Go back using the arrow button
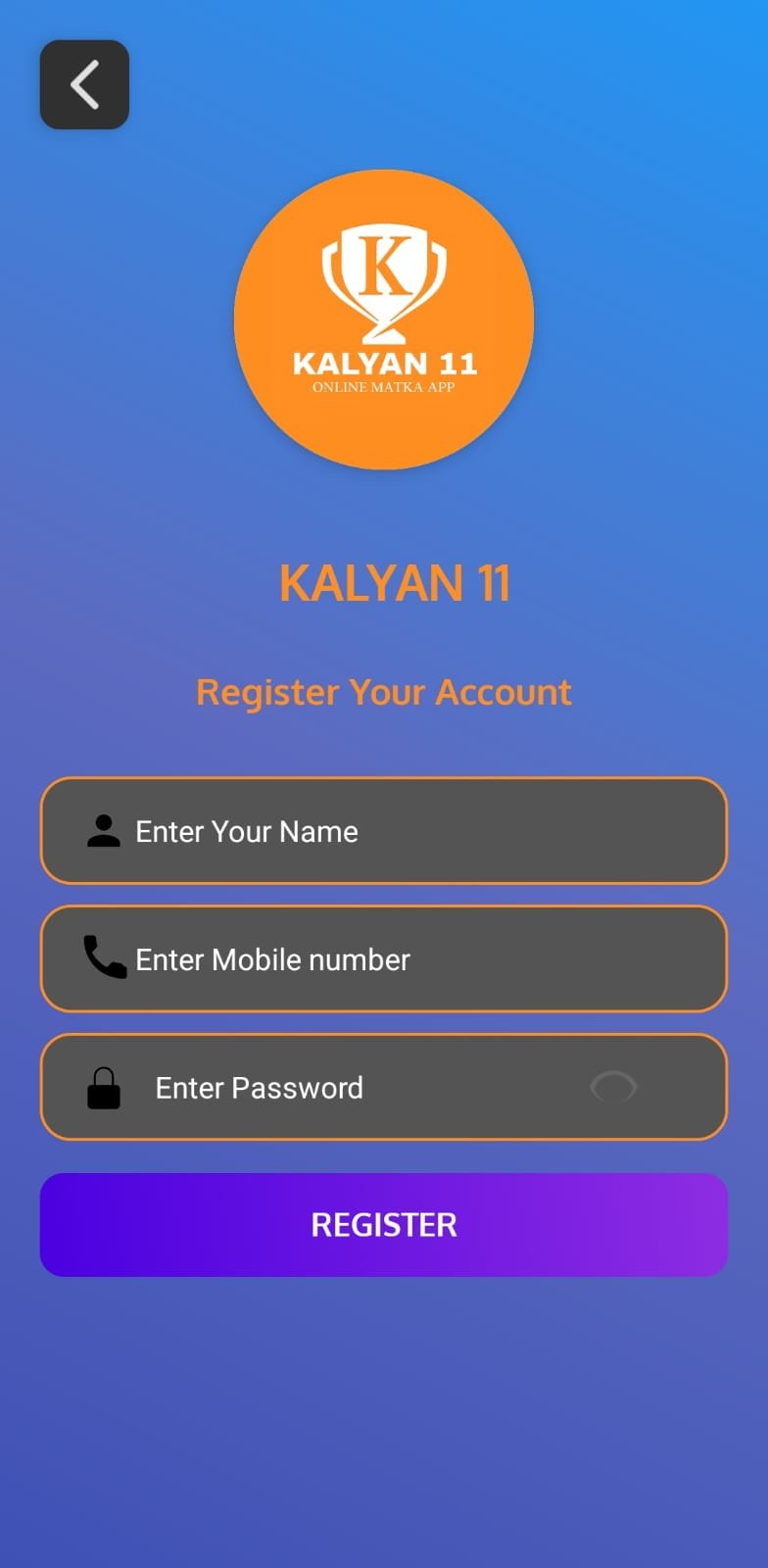Screen dimensions: 768x1568 (x=84, y=84)
